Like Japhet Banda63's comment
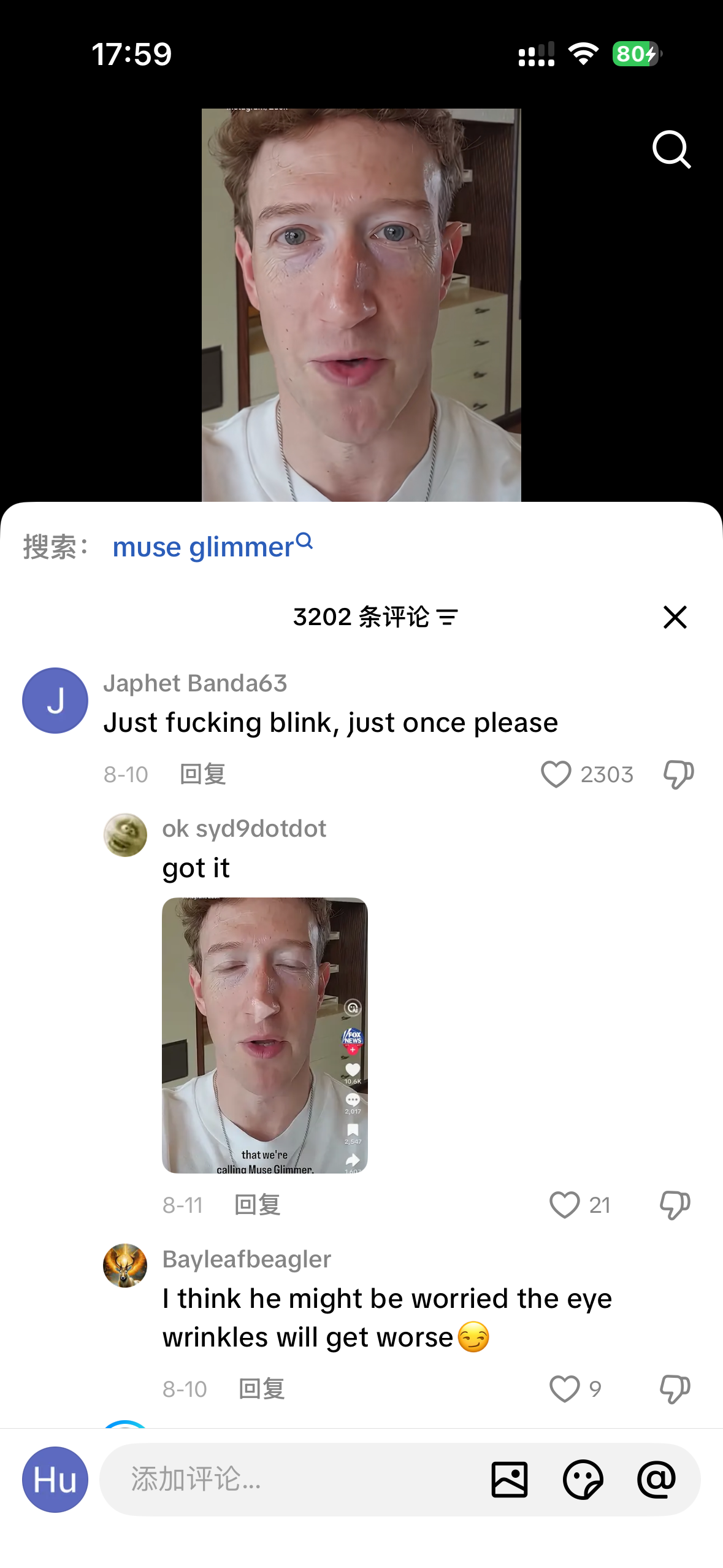 (556, 774)
